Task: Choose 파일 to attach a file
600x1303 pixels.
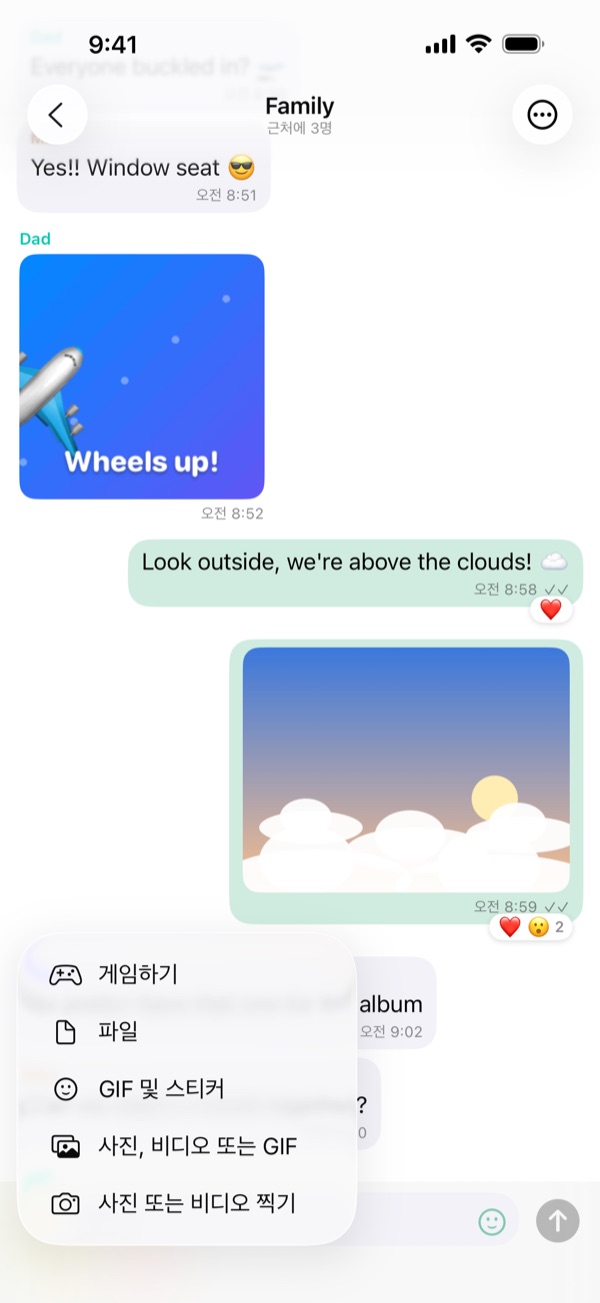Action: (x=187, y=1031)
